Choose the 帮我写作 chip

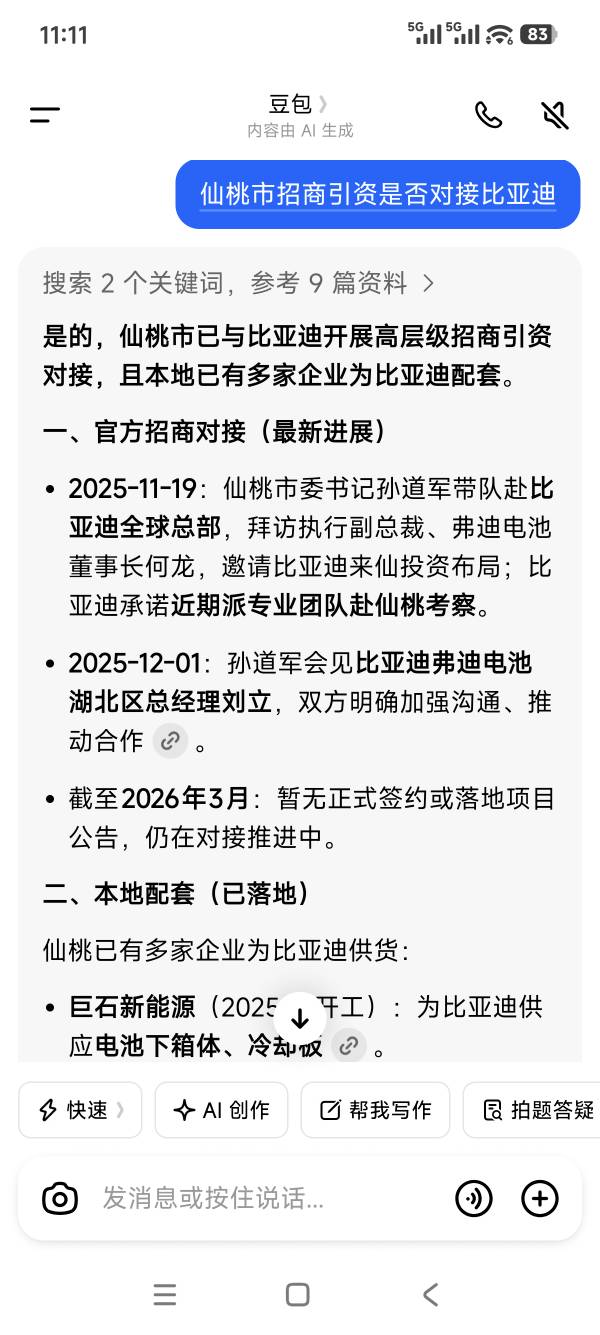click(x=375, y=1110)
